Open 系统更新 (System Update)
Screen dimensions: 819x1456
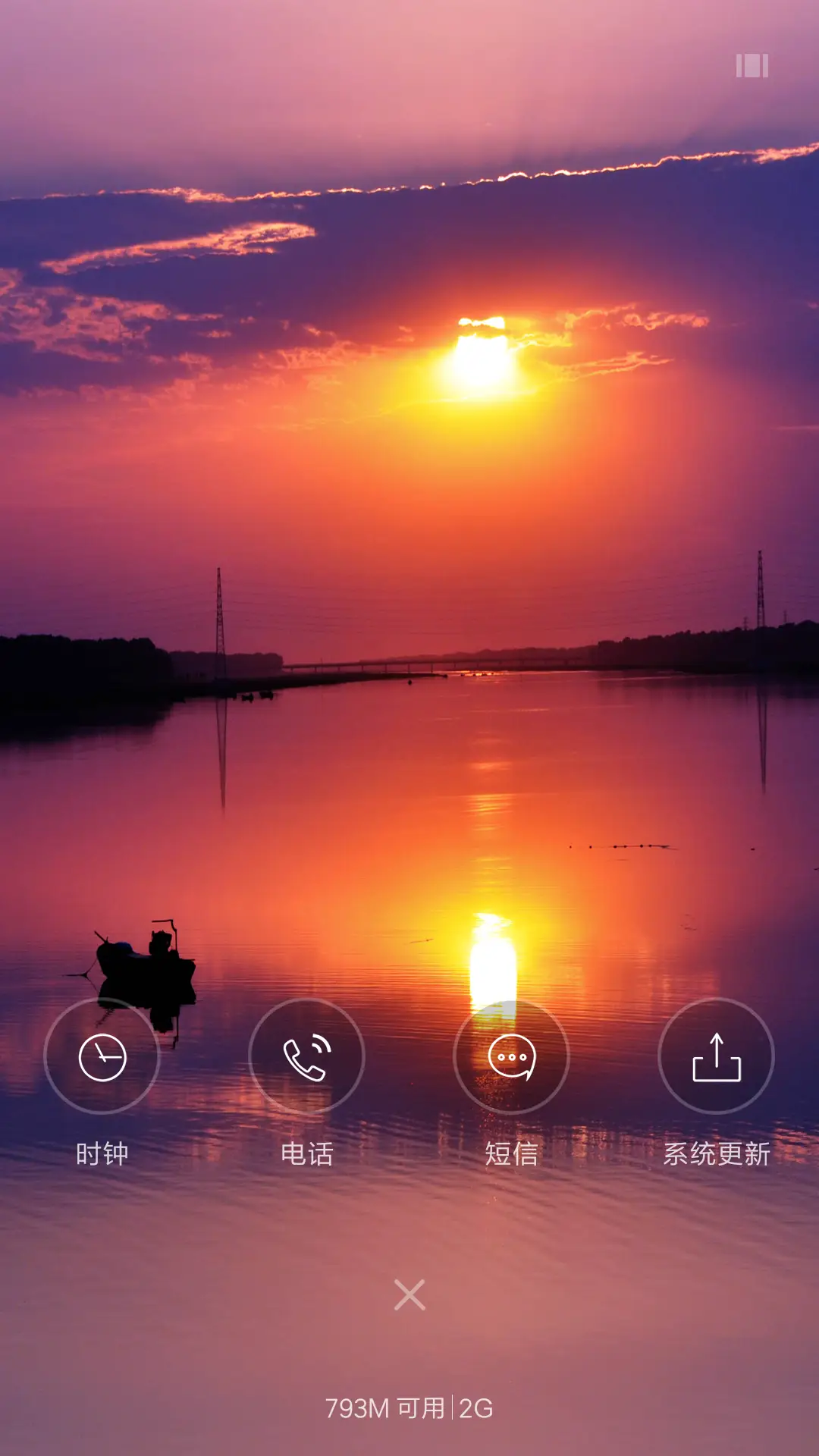coord(716,1056)
